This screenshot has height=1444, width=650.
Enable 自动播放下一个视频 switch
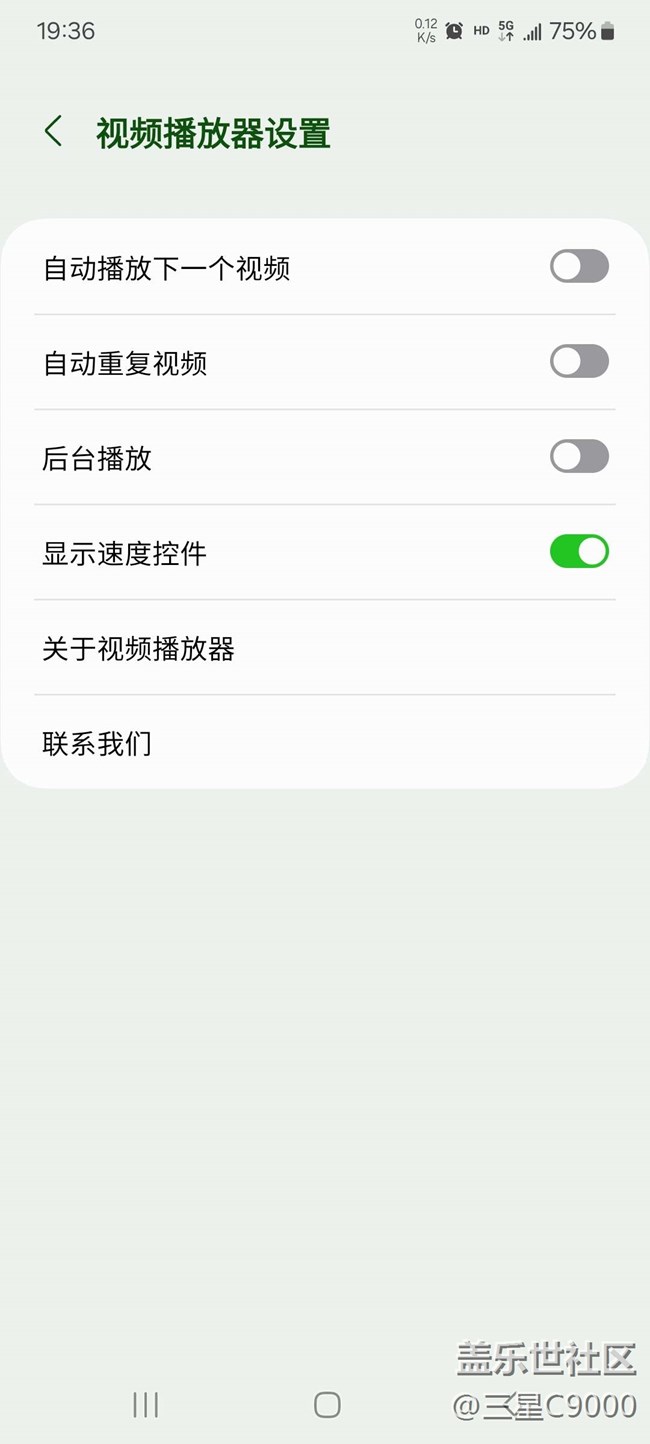click(579, 266)
